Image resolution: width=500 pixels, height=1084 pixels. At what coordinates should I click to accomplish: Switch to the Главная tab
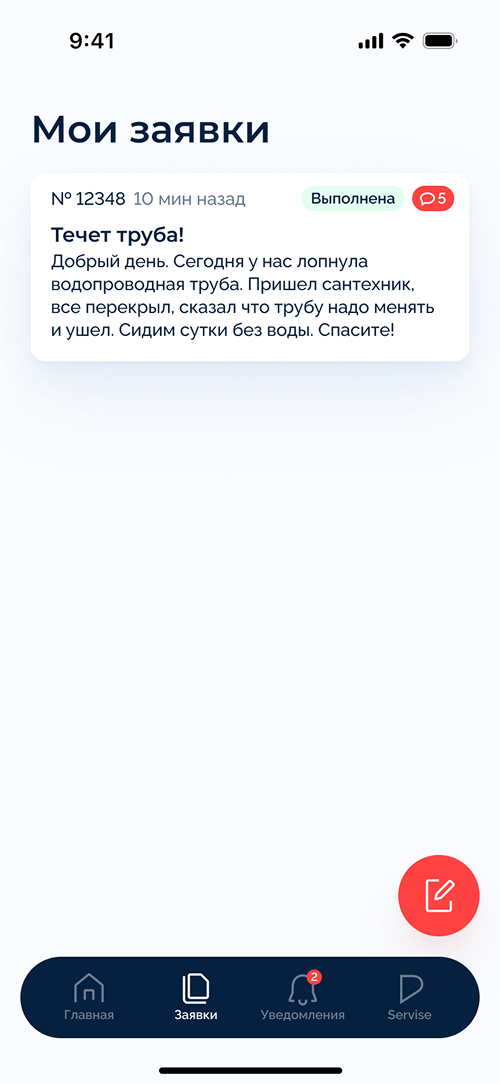(89, 998)
